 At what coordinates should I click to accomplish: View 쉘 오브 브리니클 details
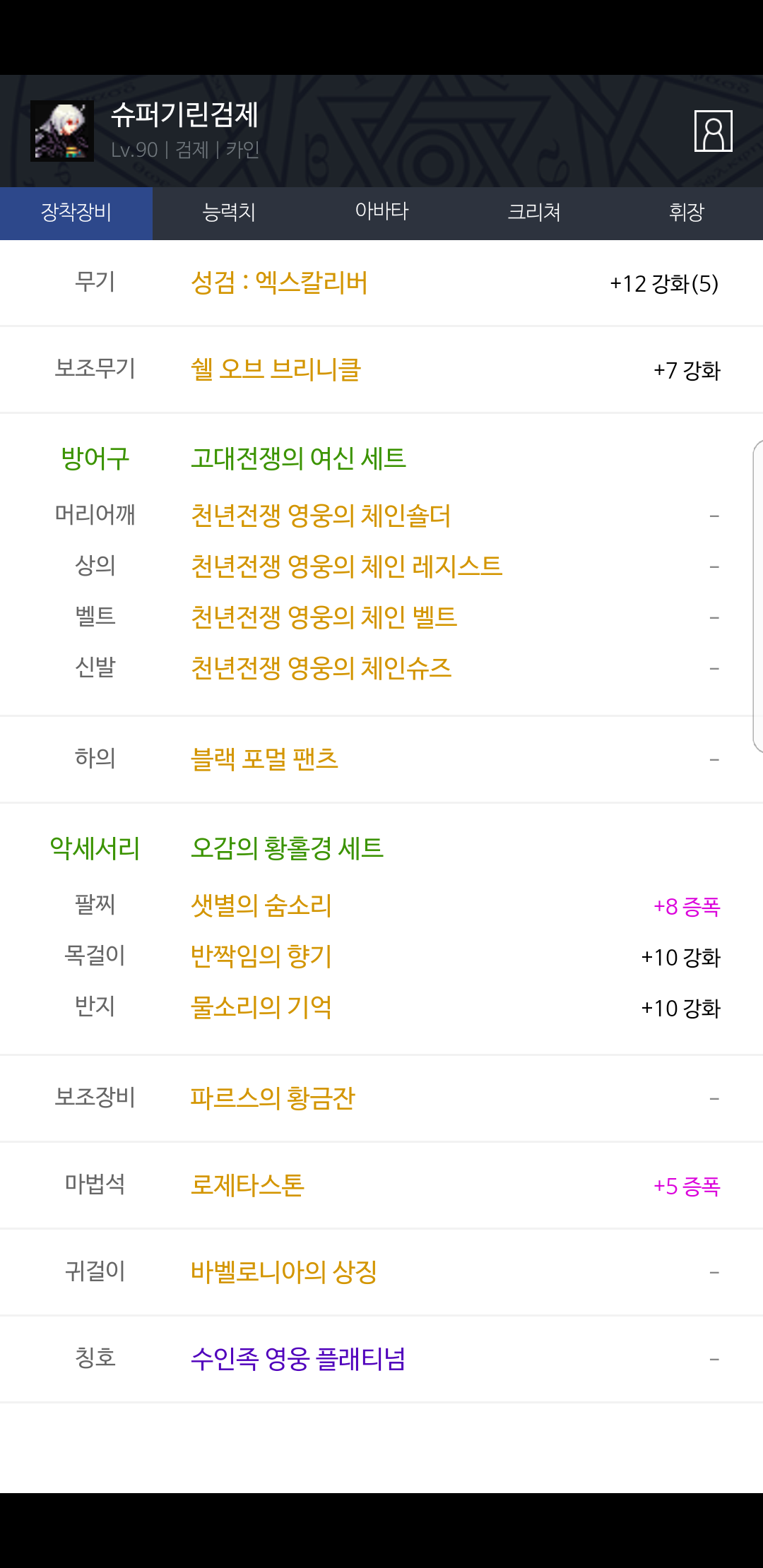276,370
